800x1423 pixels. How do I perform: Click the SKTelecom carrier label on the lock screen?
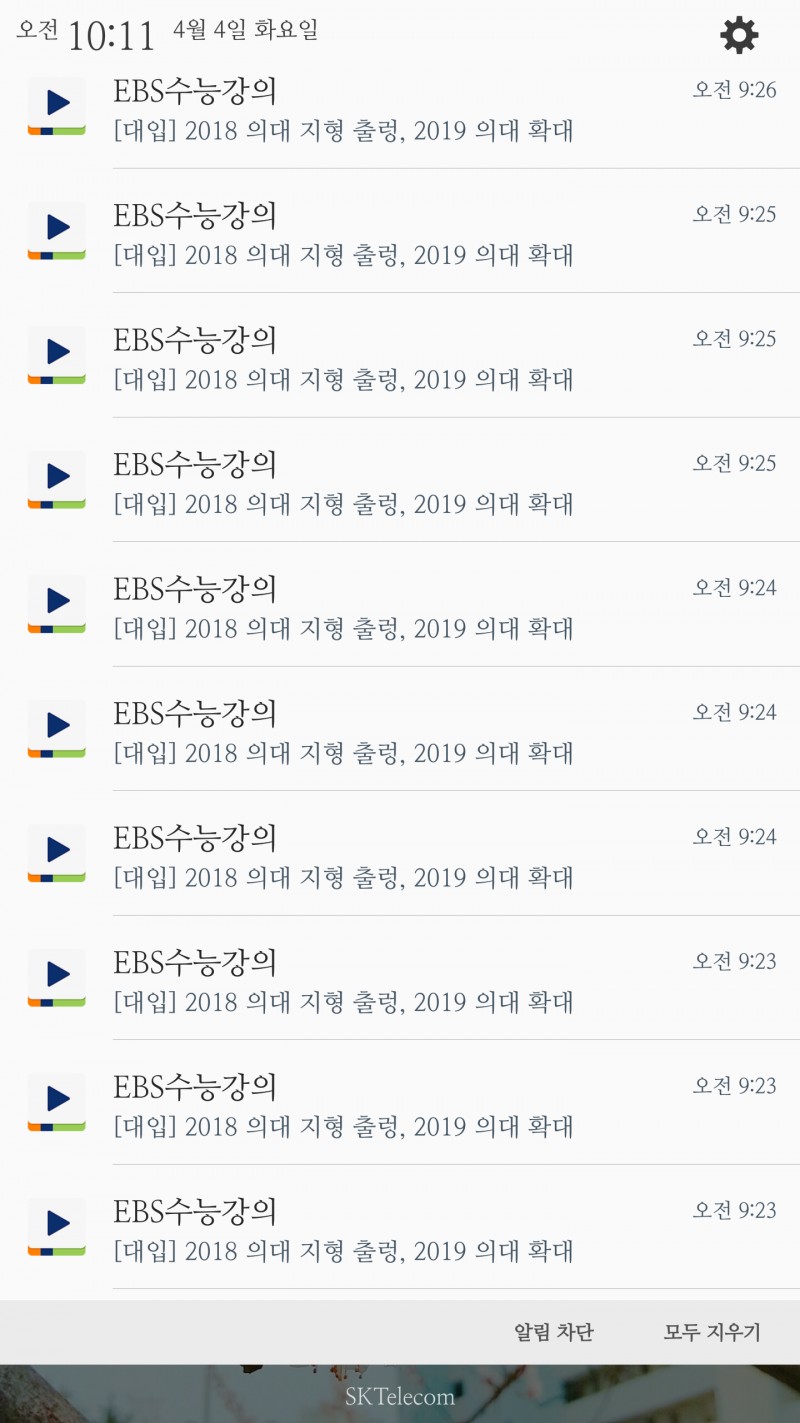(400, 1397)
